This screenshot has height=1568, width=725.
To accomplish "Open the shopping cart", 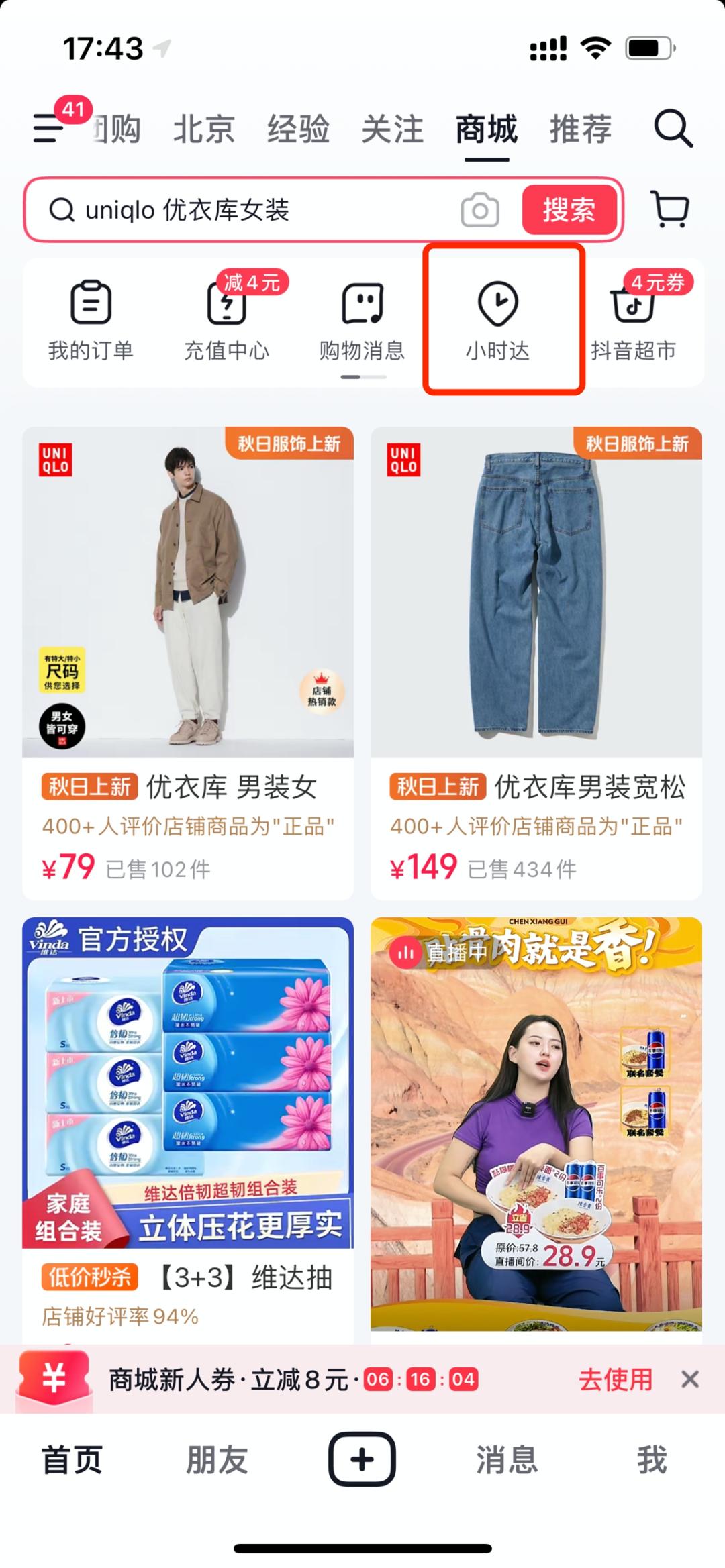I will [671, 209].
